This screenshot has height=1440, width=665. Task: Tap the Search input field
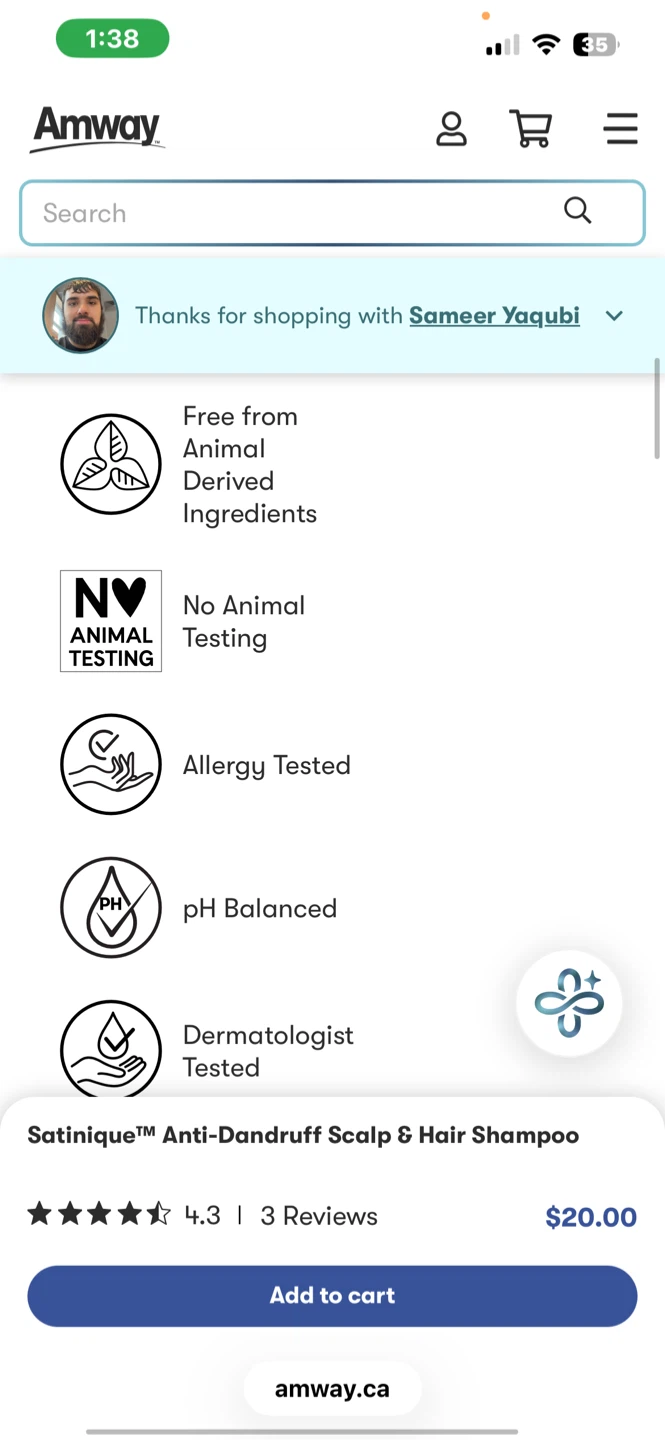pos(332,213)
